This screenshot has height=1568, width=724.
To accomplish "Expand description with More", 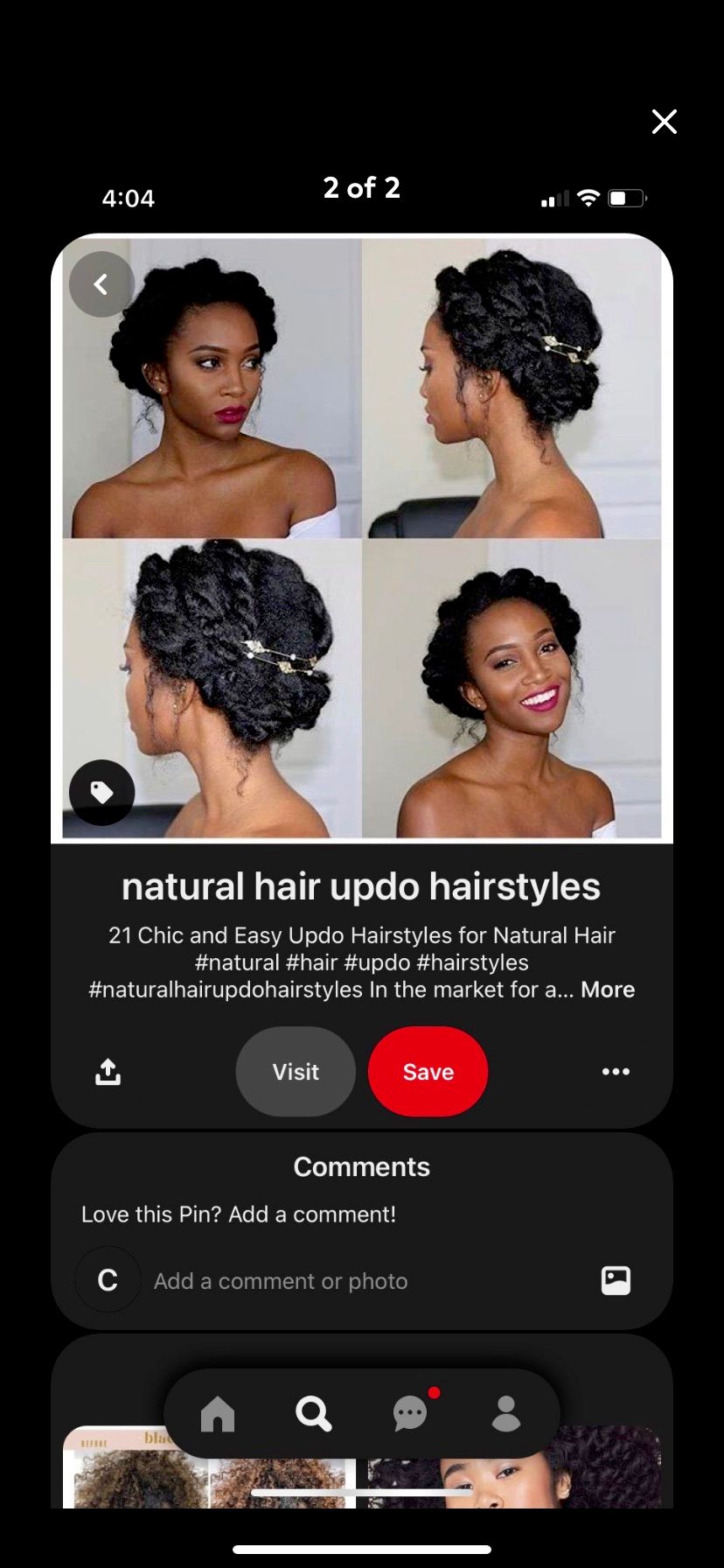I will tap(608, 990).
